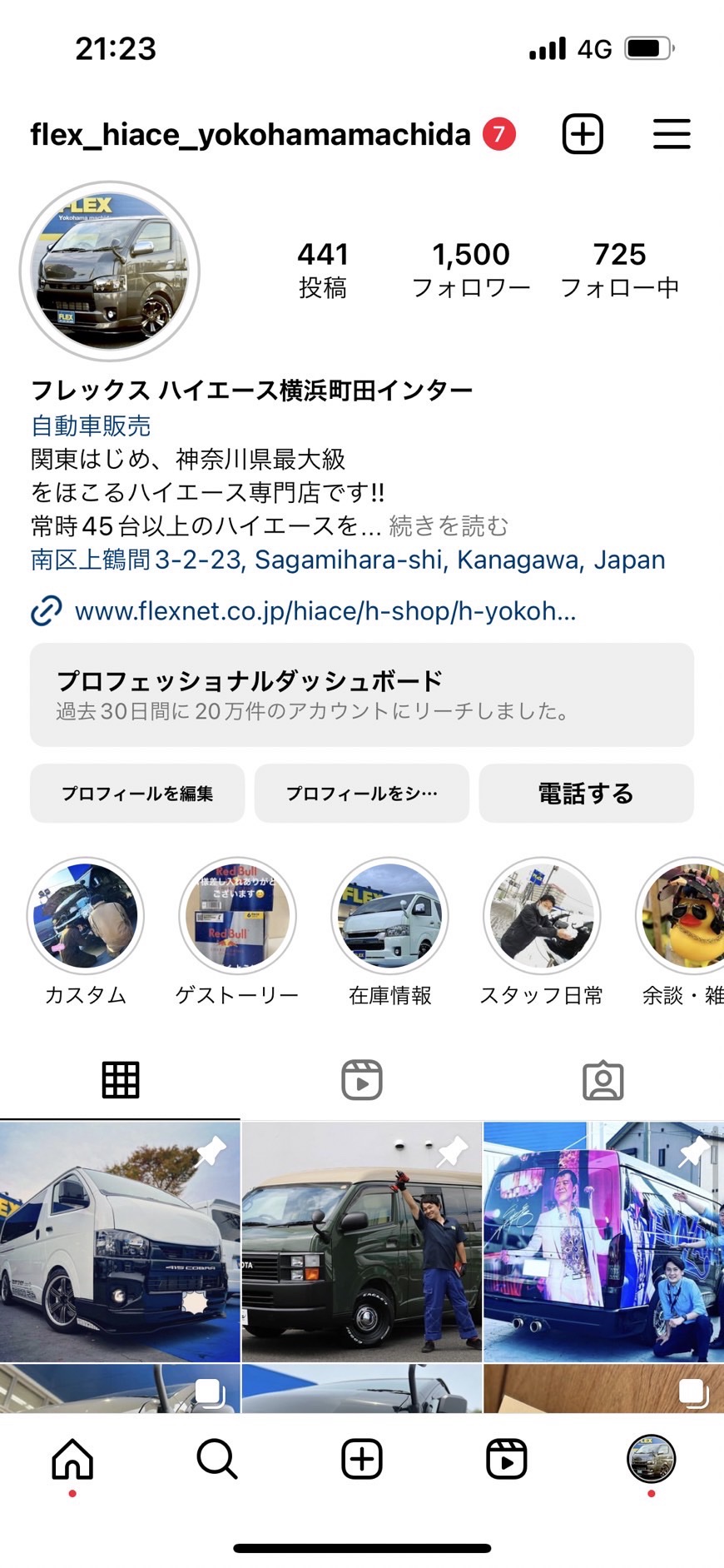Tap the 電話する call button
The width and height of the screenshot is (724, 1568).
tap(586, 794)
